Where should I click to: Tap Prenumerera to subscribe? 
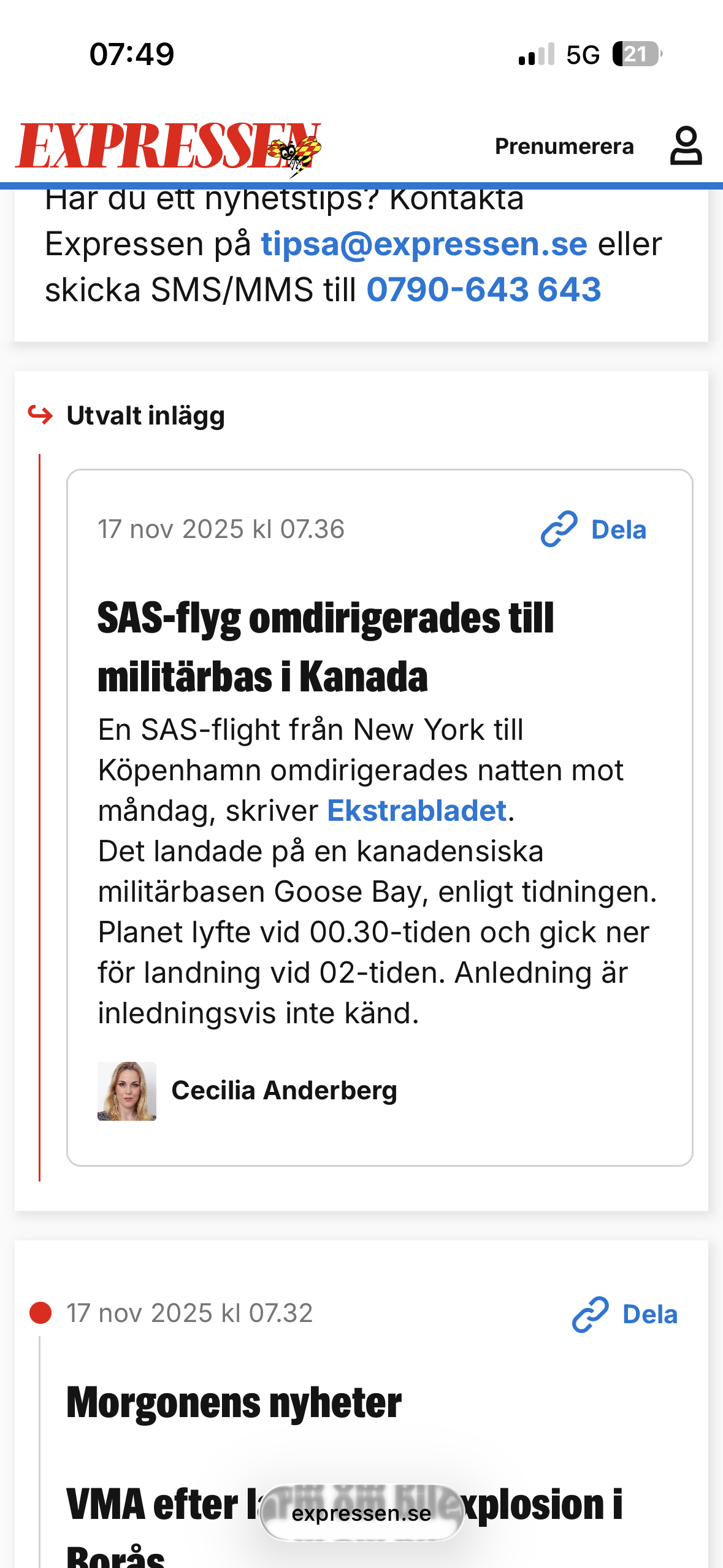coord(564,147)
